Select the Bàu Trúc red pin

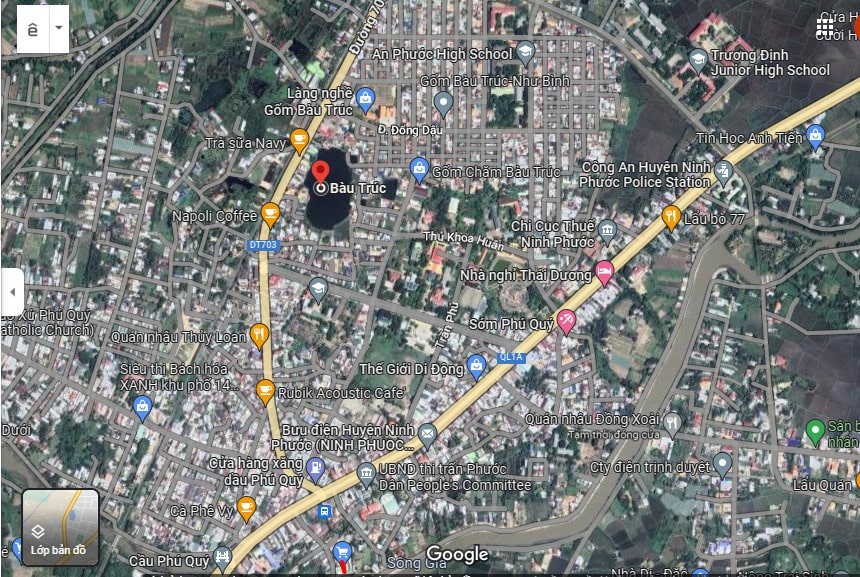pos(321,173)
